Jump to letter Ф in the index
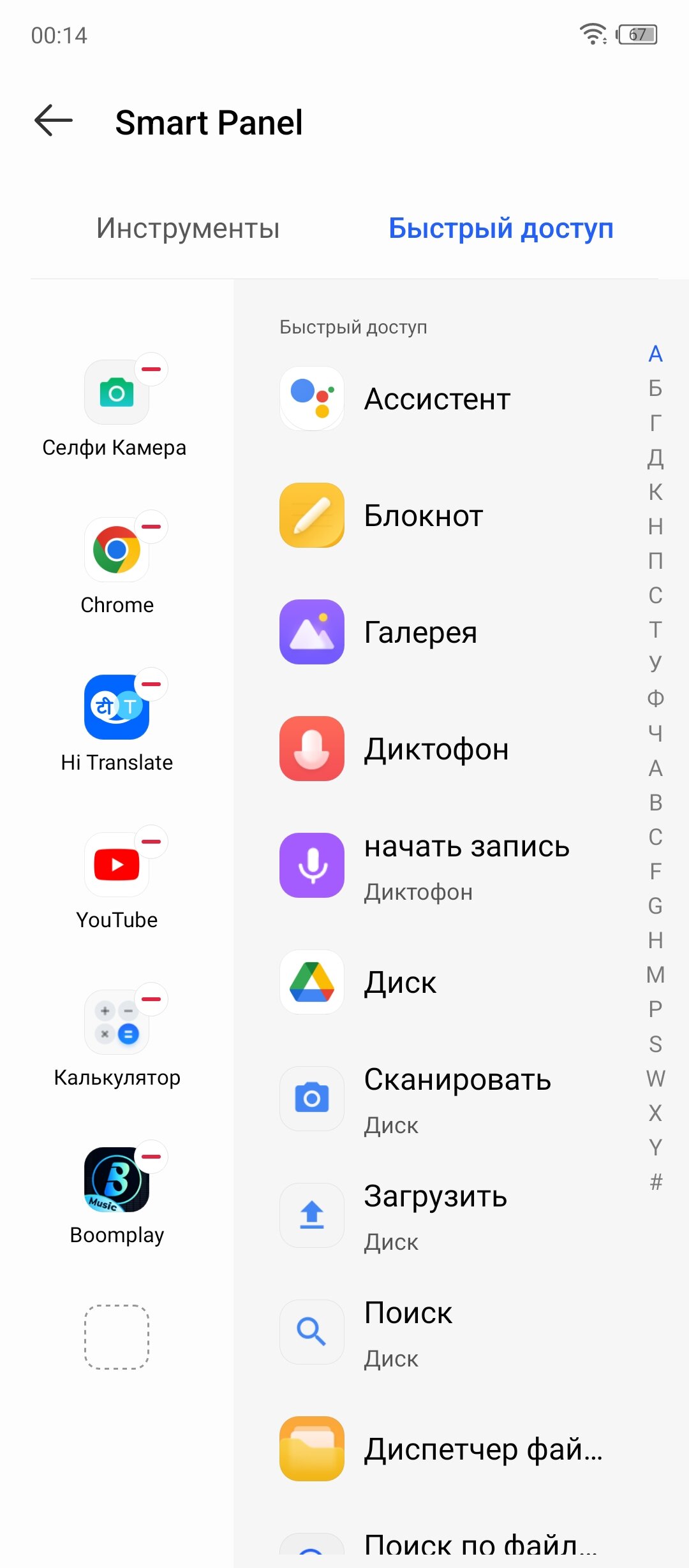The width and height of the screenshot is (689, 1568). 655,698
